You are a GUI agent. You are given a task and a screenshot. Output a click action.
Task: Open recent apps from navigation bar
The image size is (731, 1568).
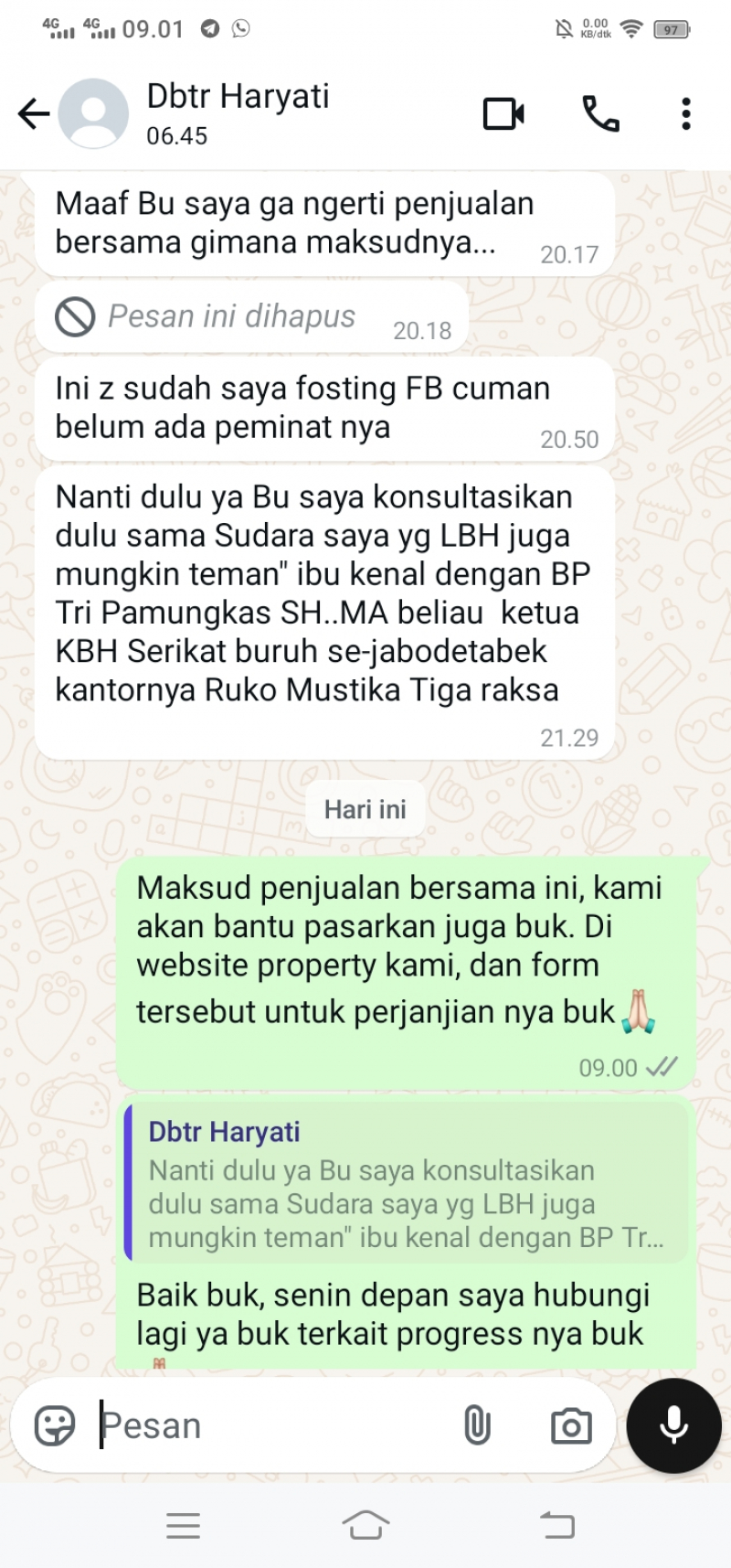tap(184, 1525)
